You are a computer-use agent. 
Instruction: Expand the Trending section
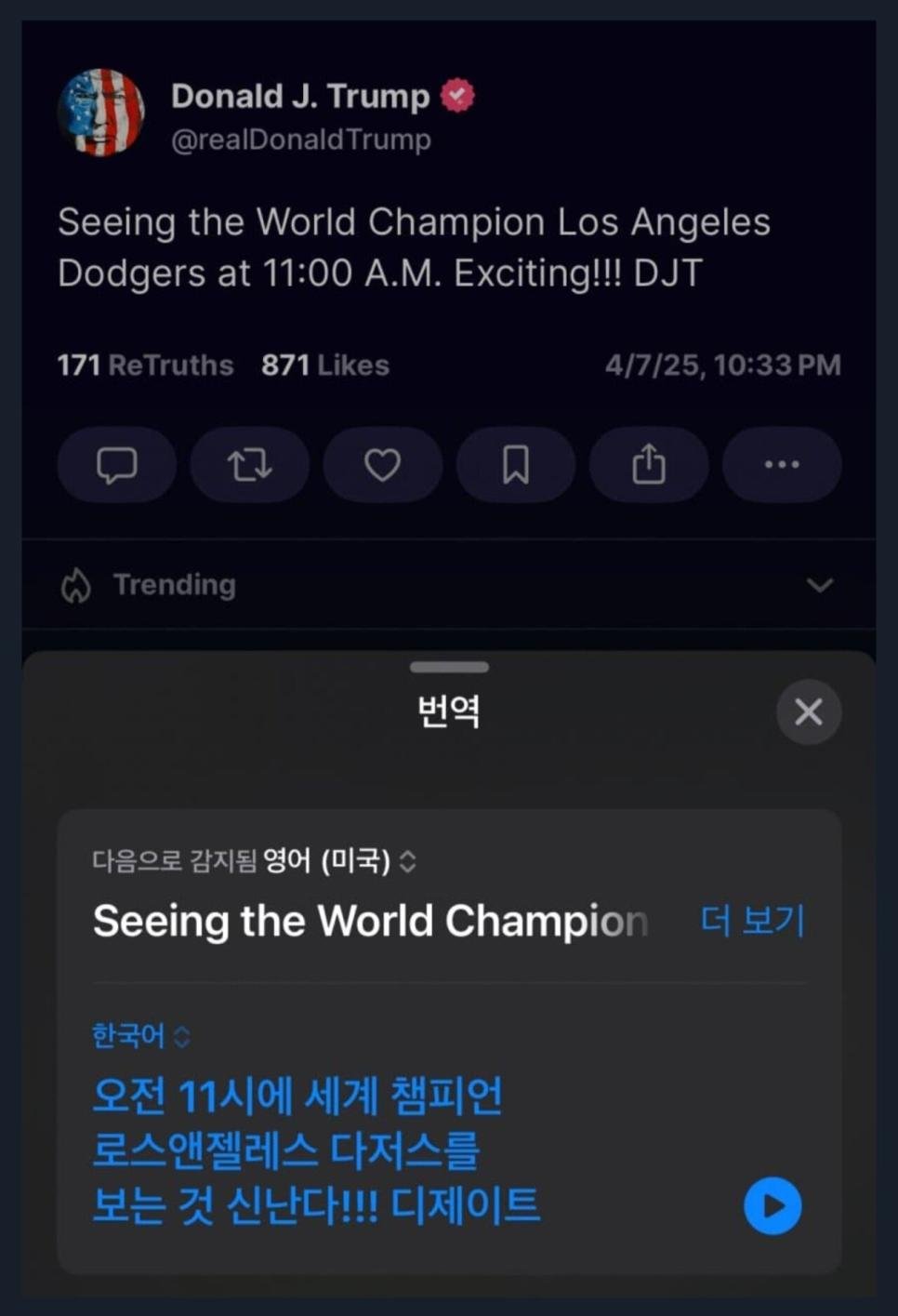coord(819,585)
